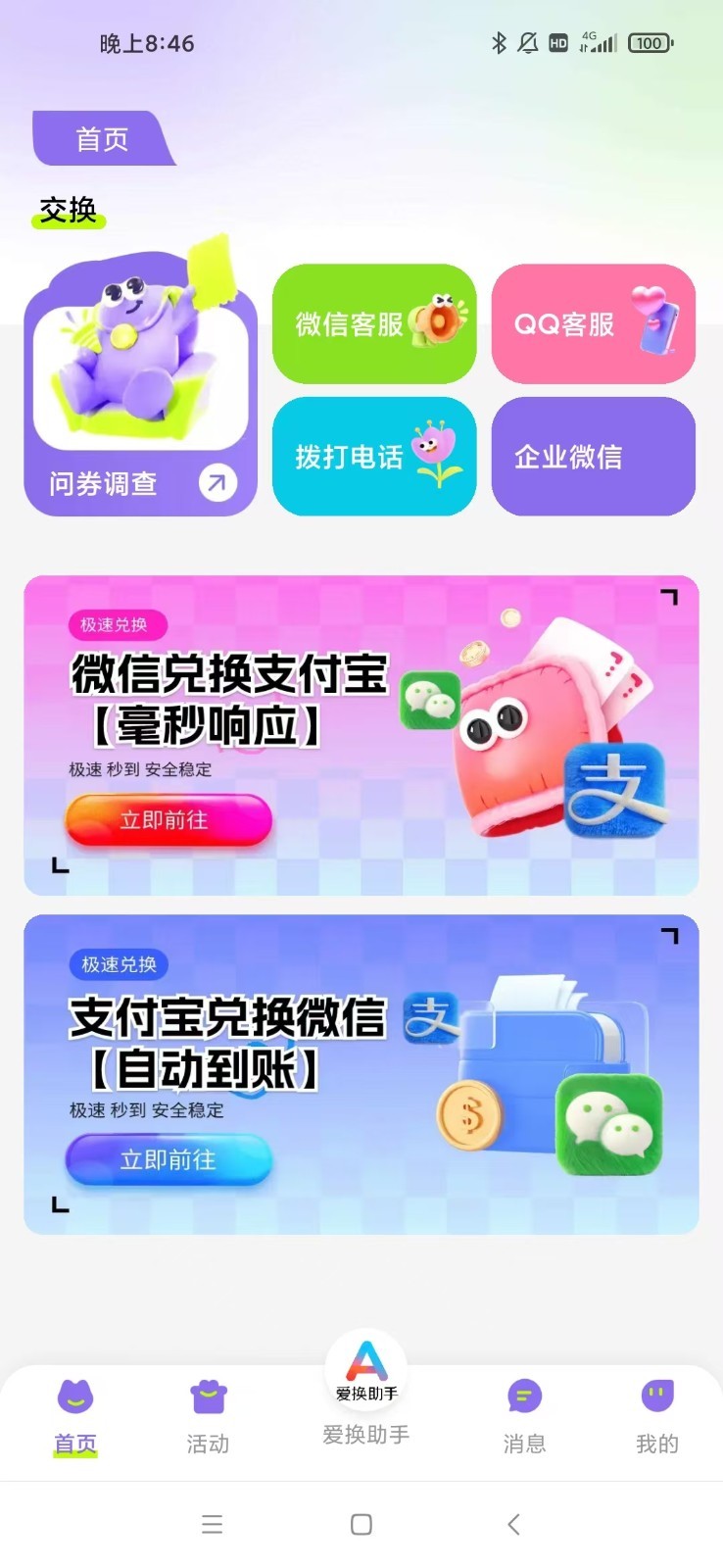Go to the 我的 tab

coord(656,1415)
